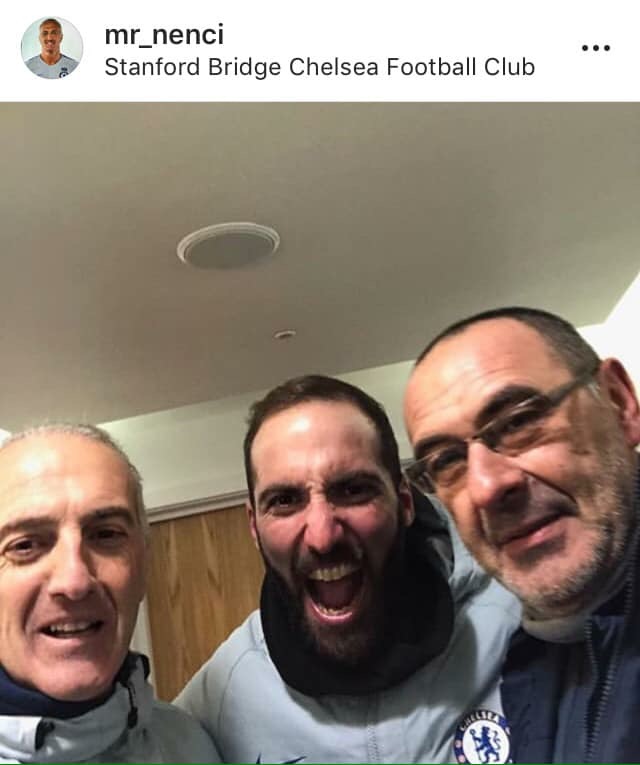Open the mr_nenci username link
The image size is (640, 765).
pos(164,34)
